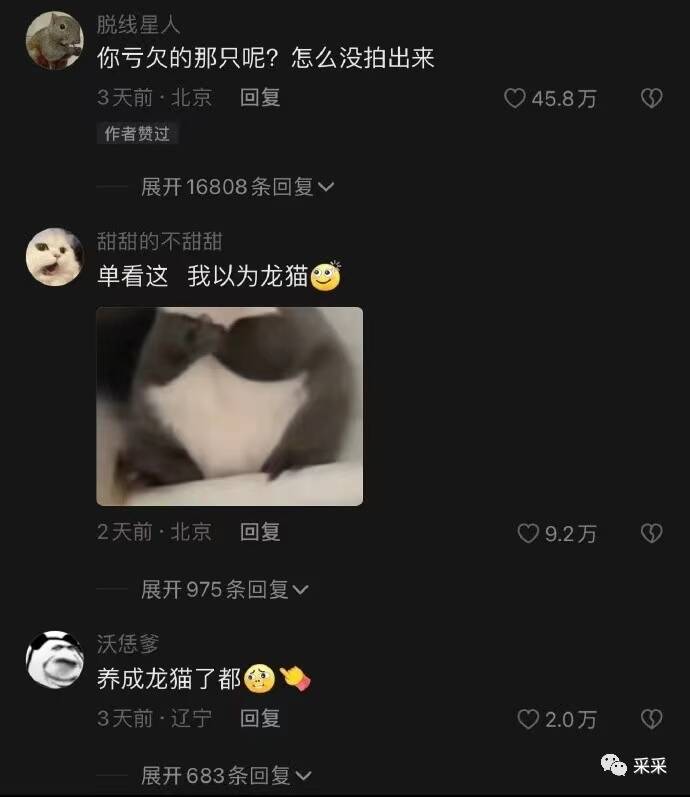Like 甜甜的不甜甜's comment with 9.2万 likes
Screen dimensions: 690x797
tap(528, 533)
